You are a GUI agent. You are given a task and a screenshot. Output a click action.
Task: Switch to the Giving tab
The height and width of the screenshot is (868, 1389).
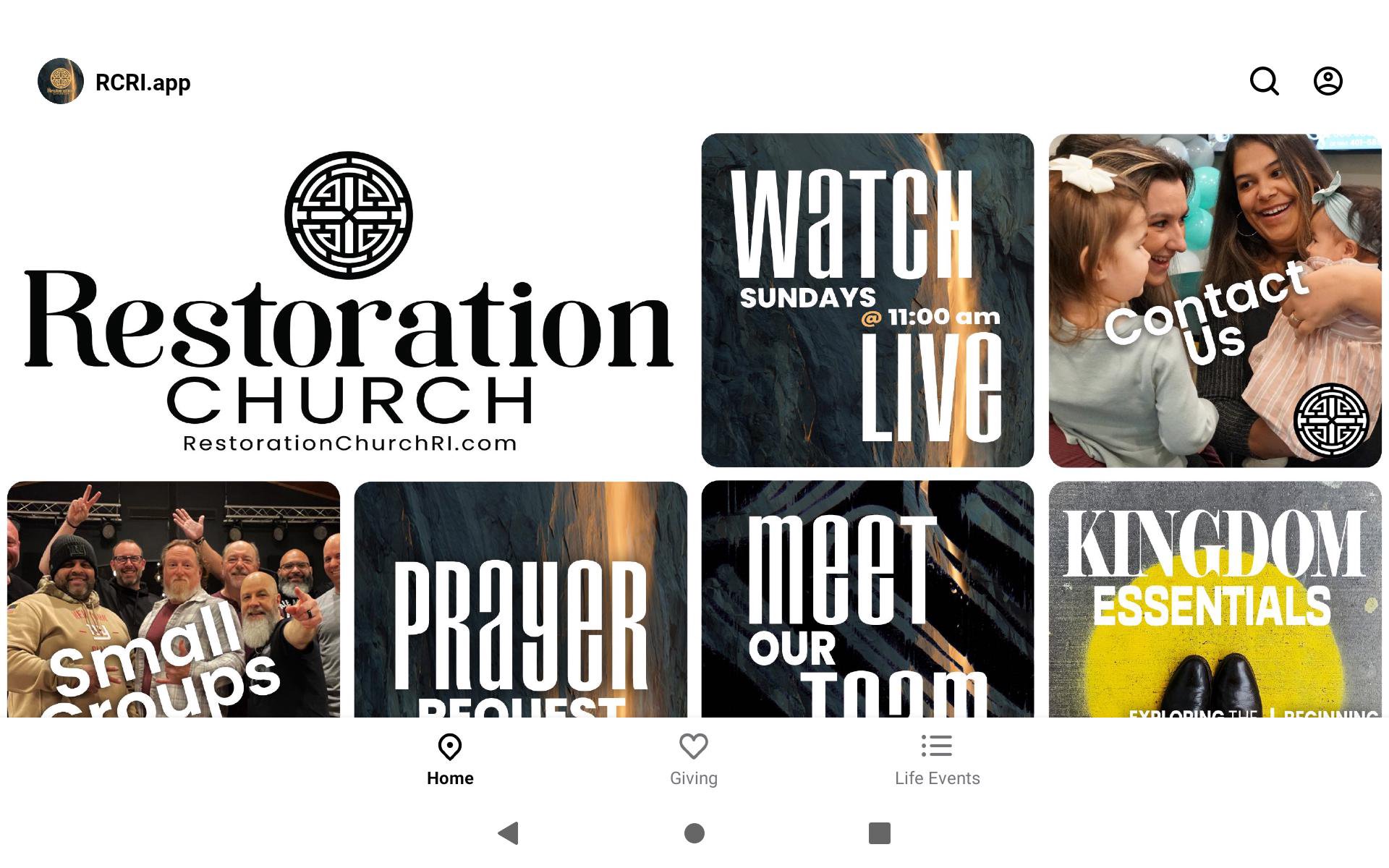pyautogui.click(x=693, y=759)
